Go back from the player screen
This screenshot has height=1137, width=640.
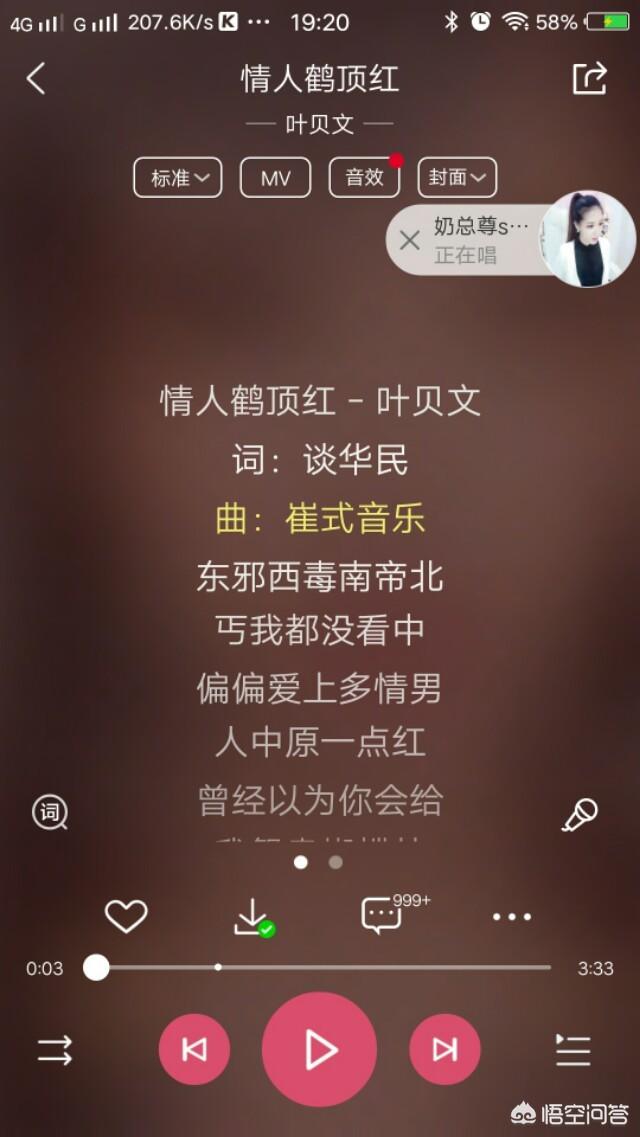pos(36,78)
